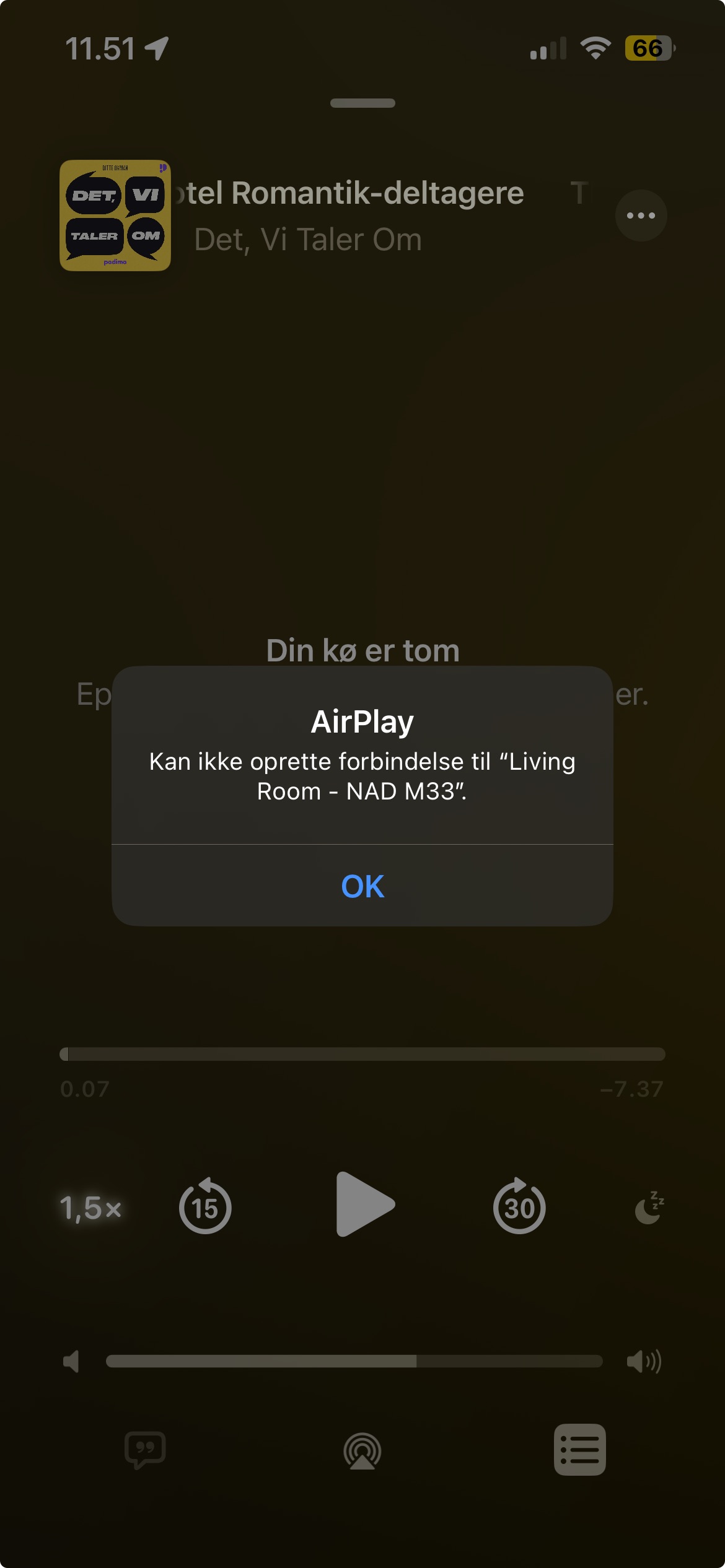Tap the volume slider to adjust
The height and width of the screenshot is (1568, 725).
pos(354,1361)
